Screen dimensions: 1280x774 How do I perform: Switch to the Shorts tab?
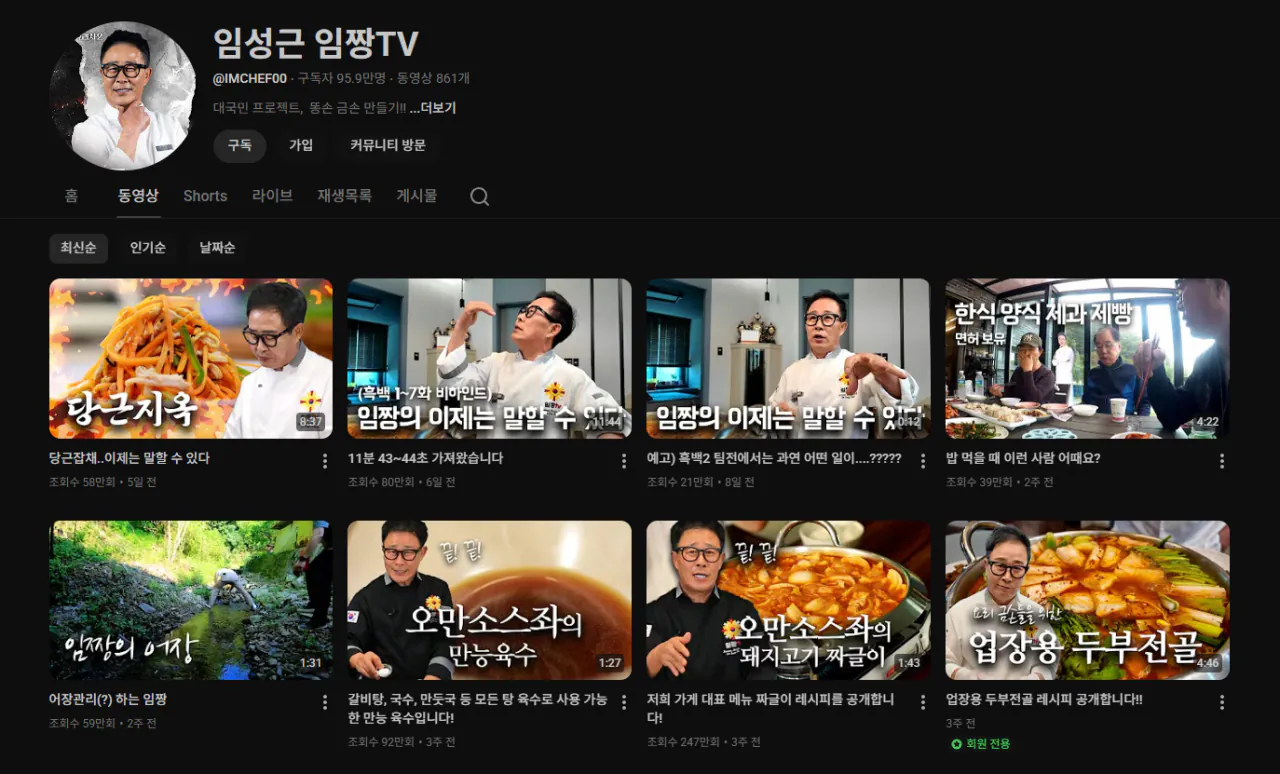coord(205,196)
